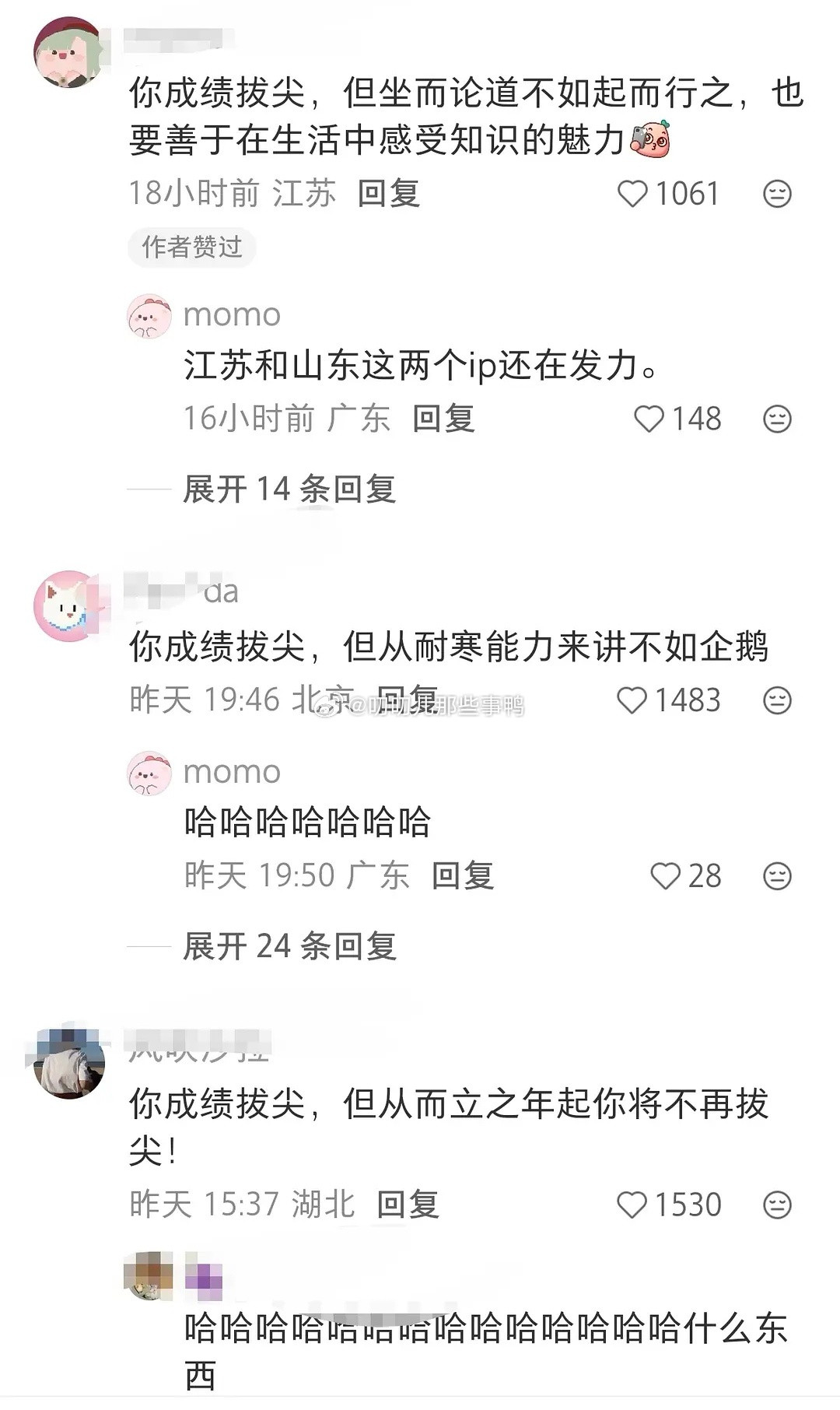
Task: Like momo's 哈哈哈 reply heart
Action: point(665,877)
